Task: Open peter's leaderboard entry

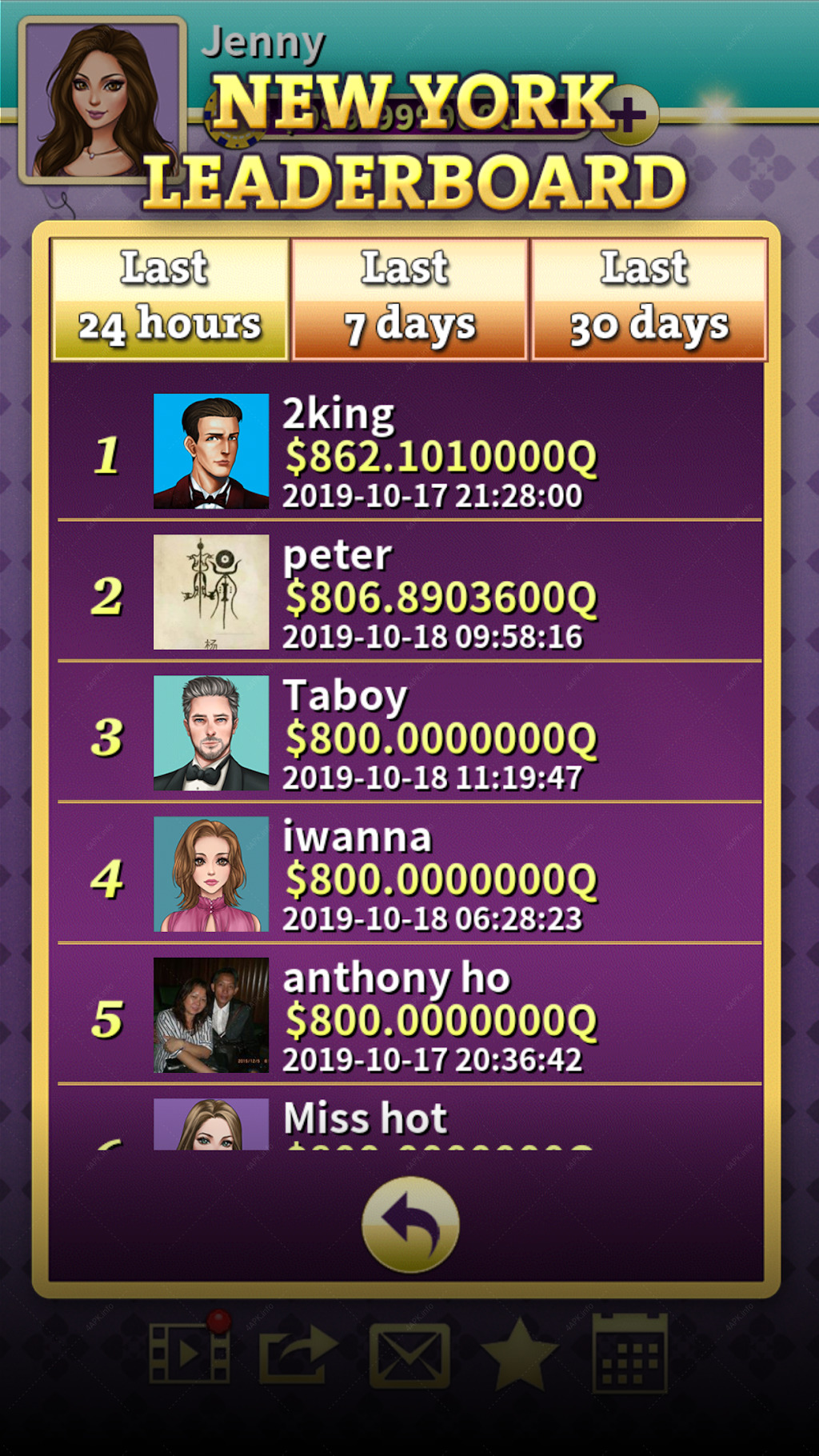Action: click(409, 591)
